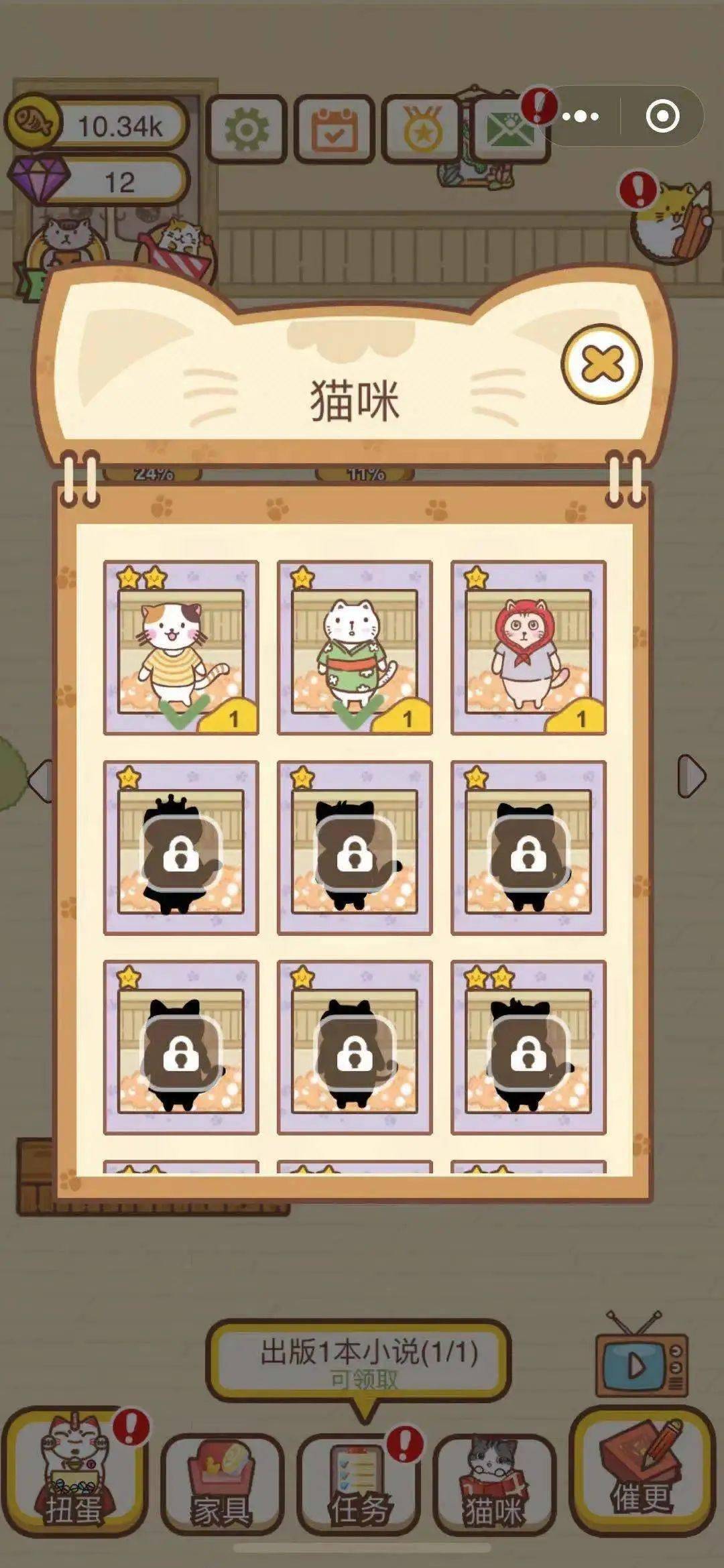
Task: Watch the TV video ad reward
Action: pos(640,1362)
